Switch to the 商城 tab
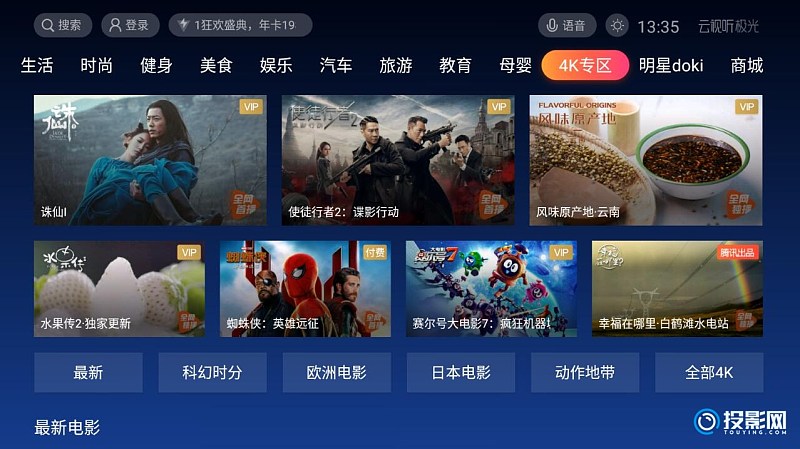800x449 pixels. pyautogui.click(x=747, y=66)
